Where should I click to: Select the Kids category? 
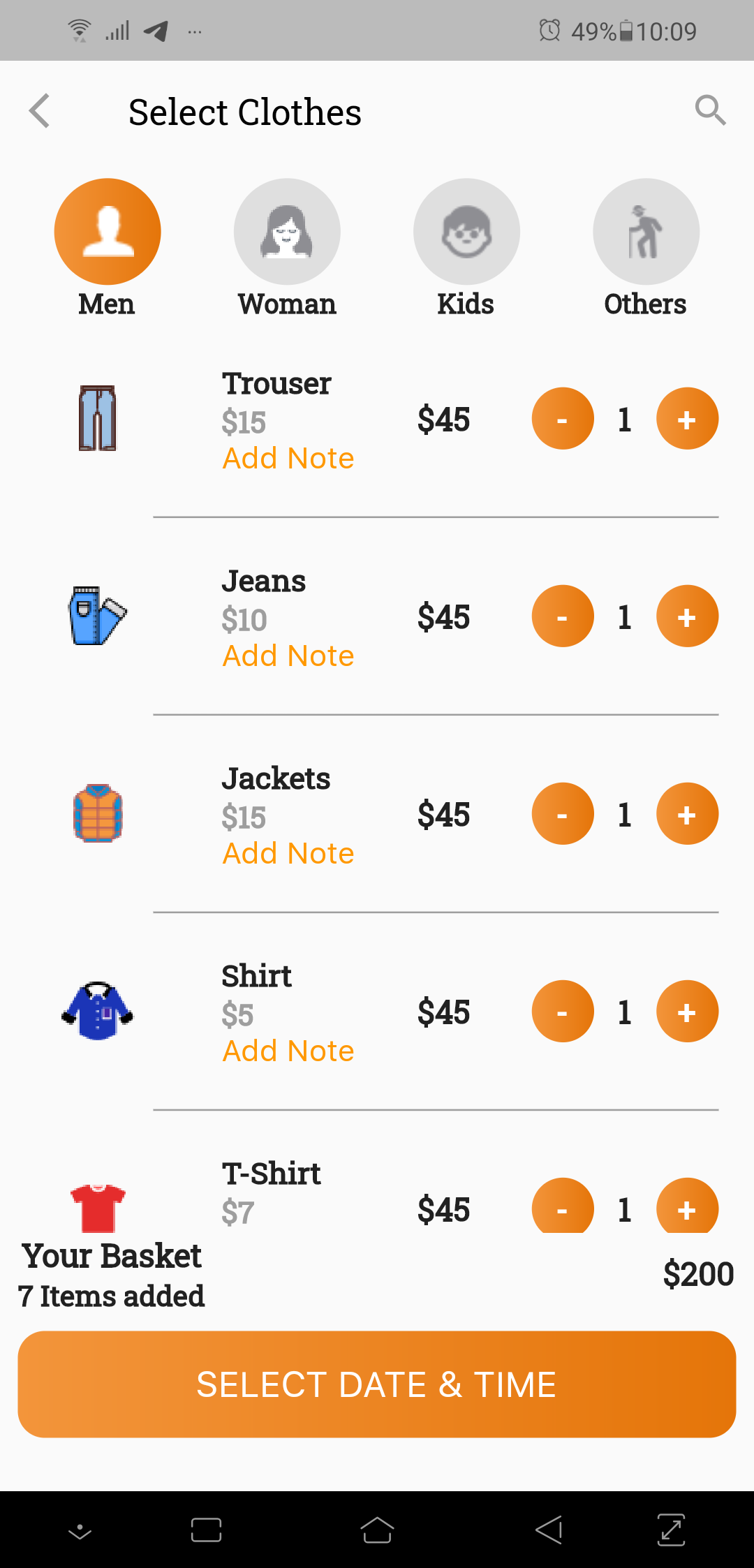pyautogui.click(x=466, y=232)
